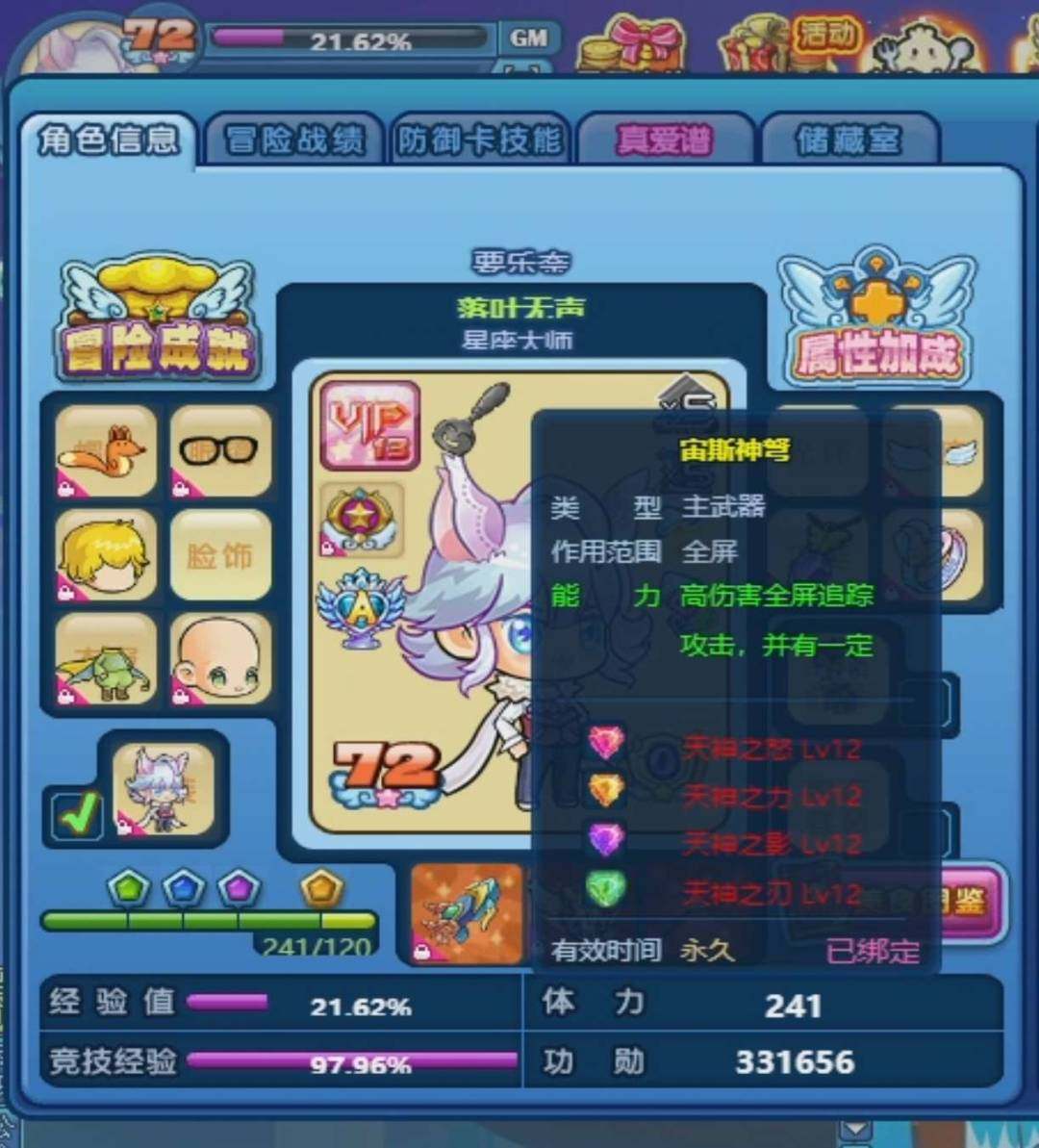This screenshot has height=1148, width=1039.
Task: Select the blonde hair equipment slot
Action: (106, 555)
